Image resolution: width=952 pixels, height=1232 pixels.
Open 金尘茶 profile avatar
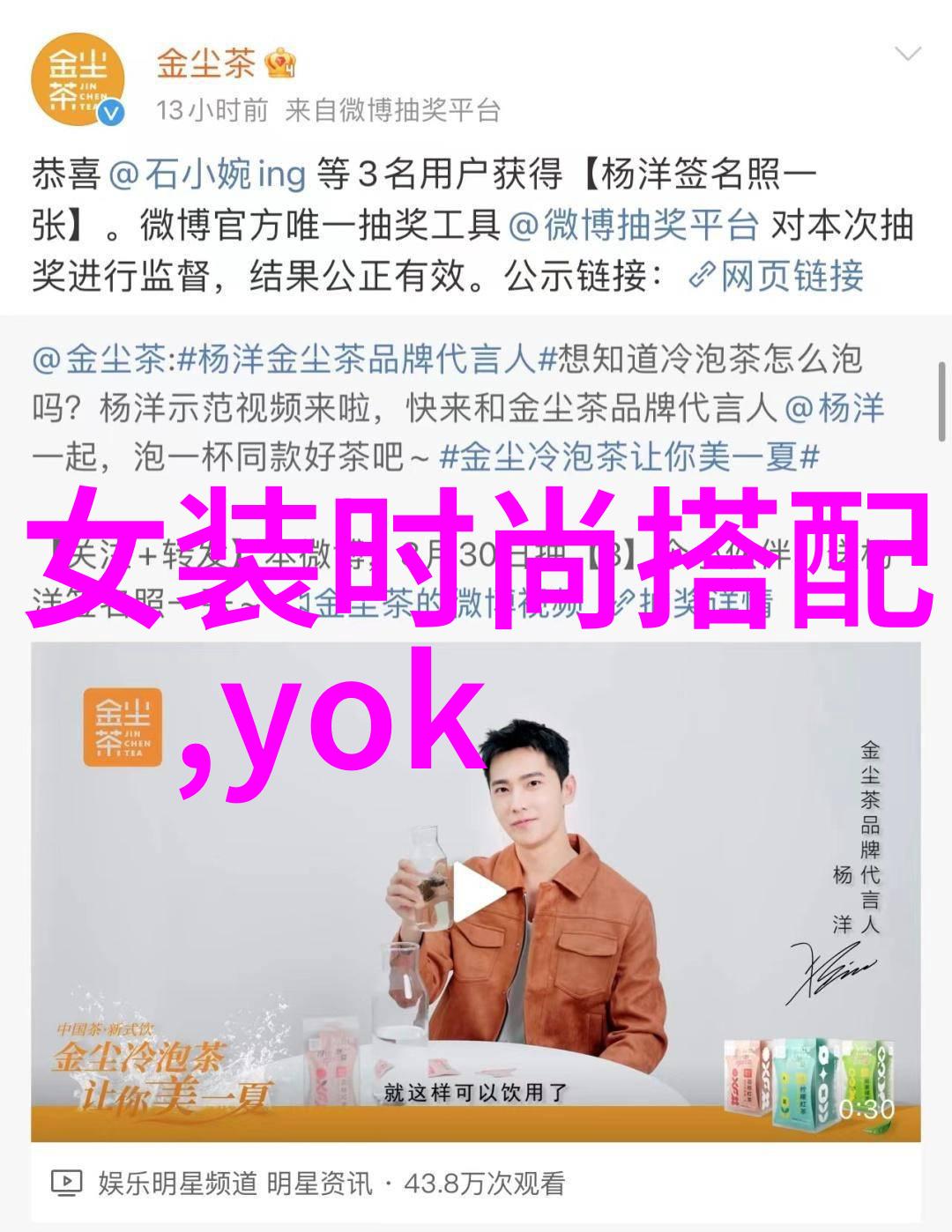pyautogui.click(x=77, y=77)
